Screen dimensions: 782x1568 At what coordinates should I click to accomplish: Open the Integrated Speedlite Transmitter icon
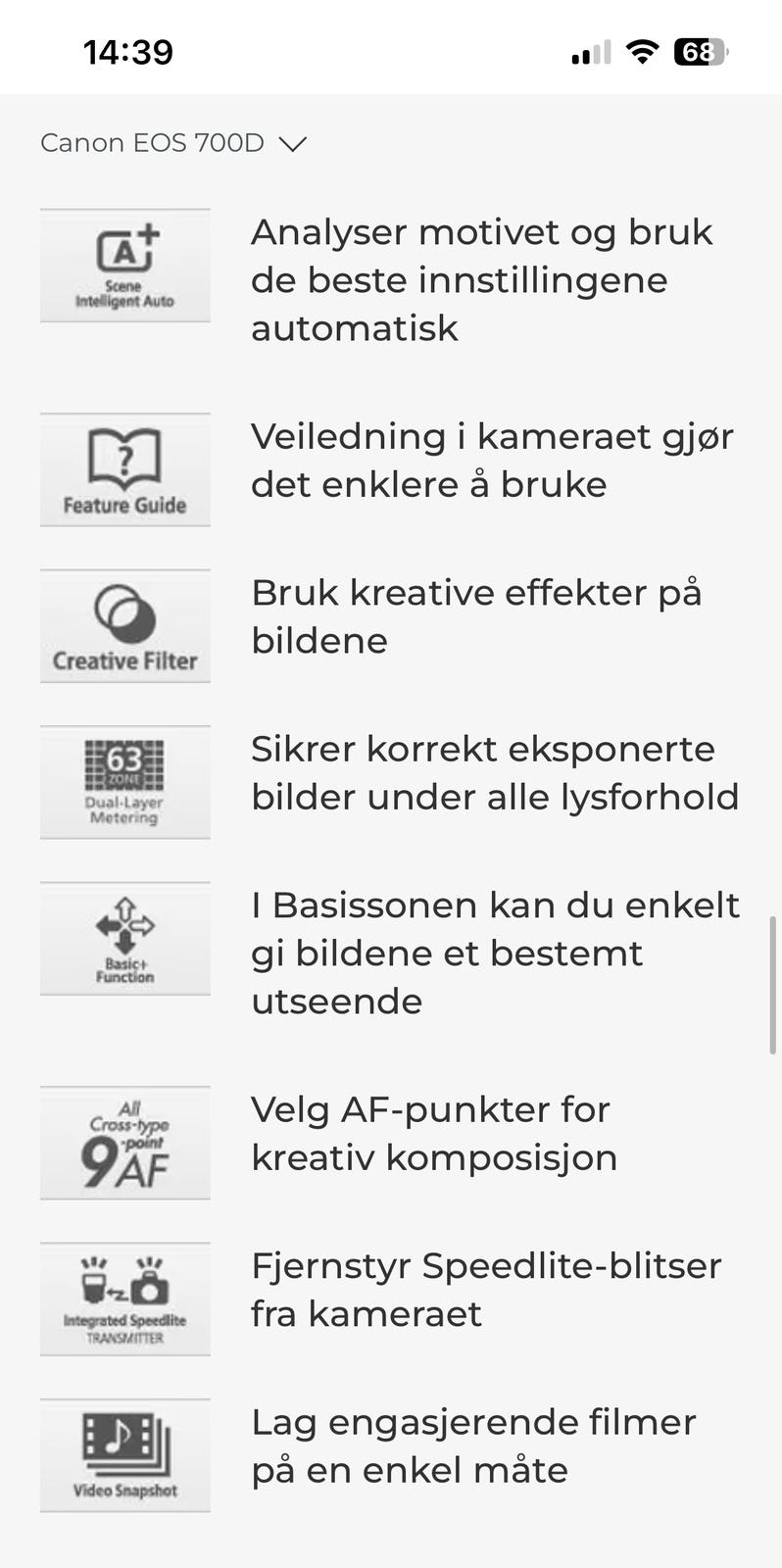124,1298
